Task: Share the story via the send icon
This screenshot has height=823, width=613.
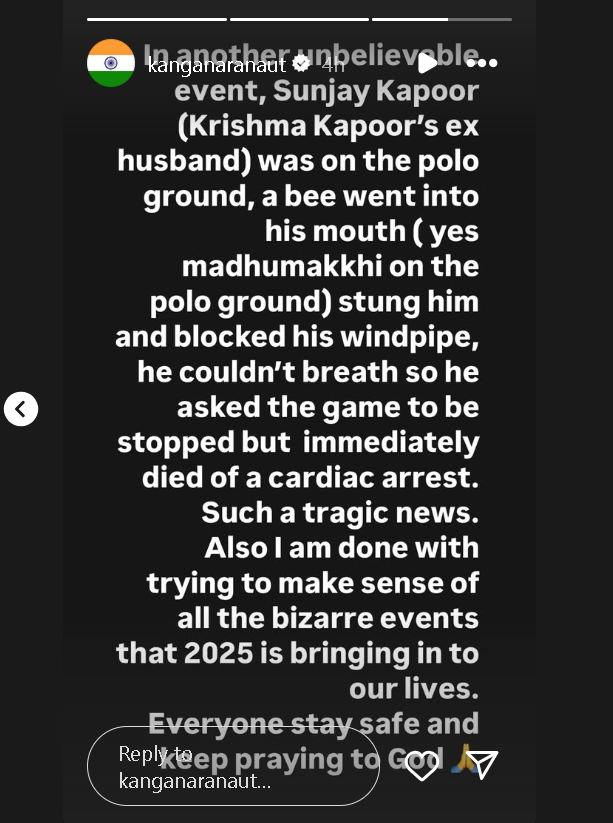Action: [483, 765]
